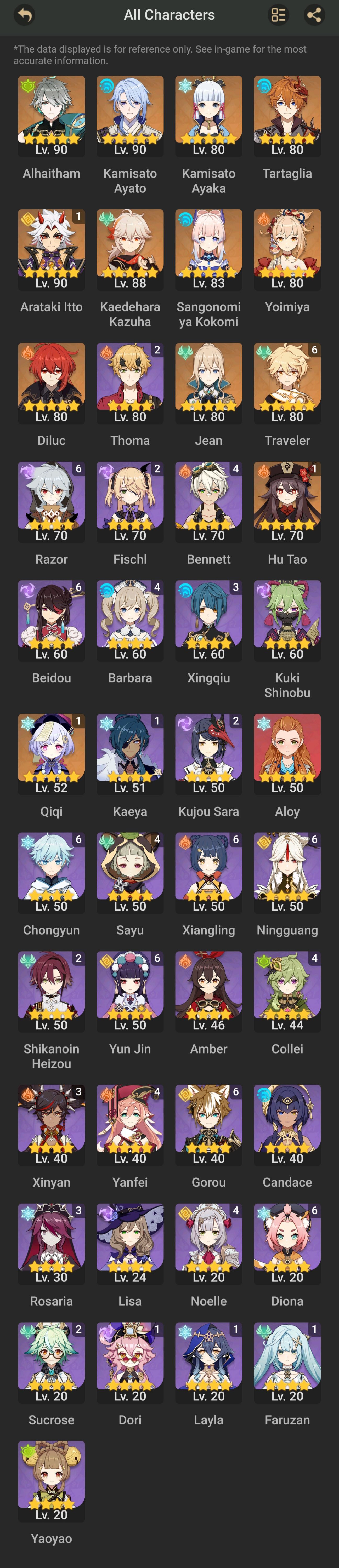339x1568 pixels.
Task: View Shikanoin Heizou's card
Action: click(51, 990)
